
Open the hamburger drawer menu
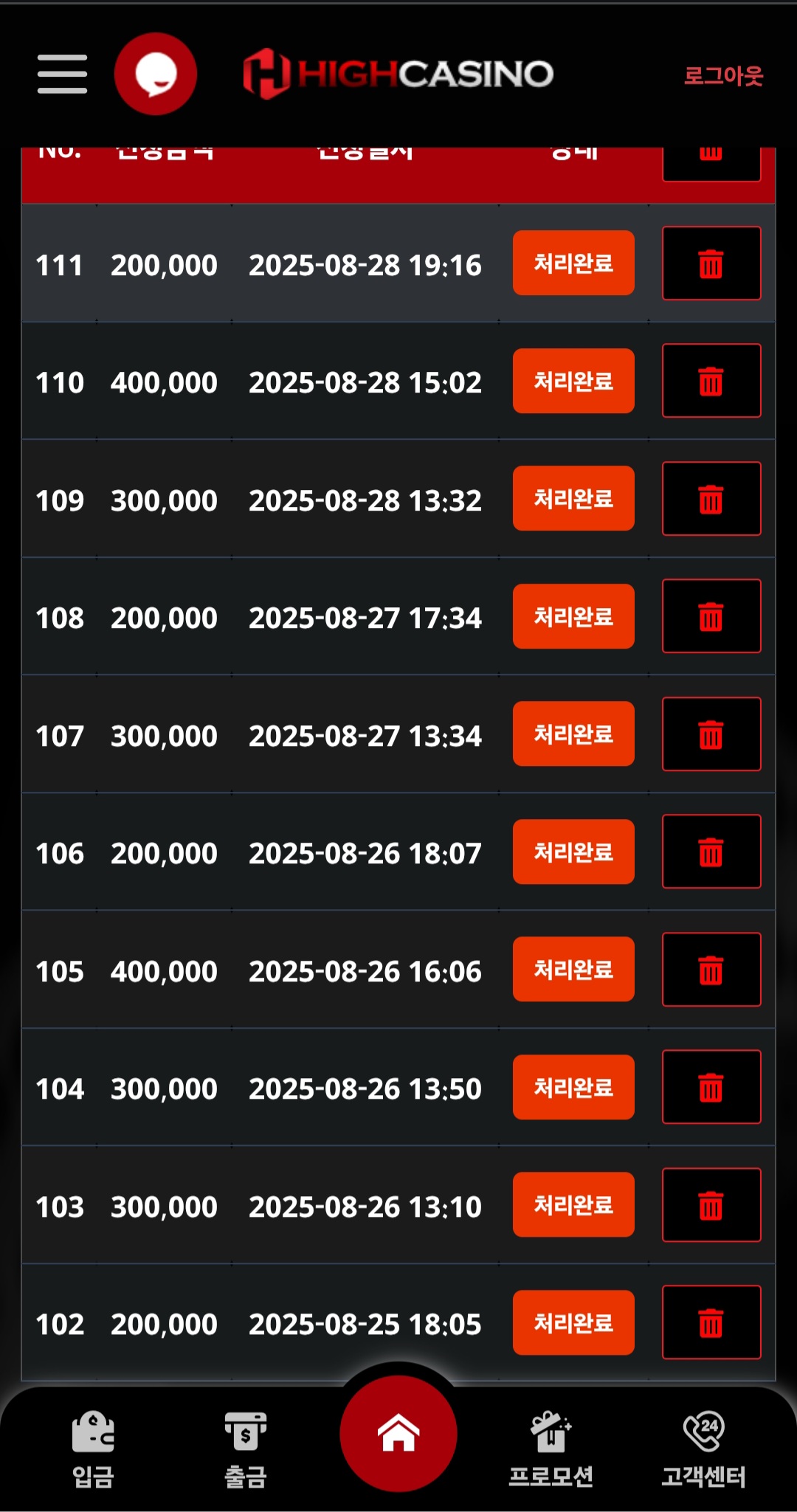63,74
